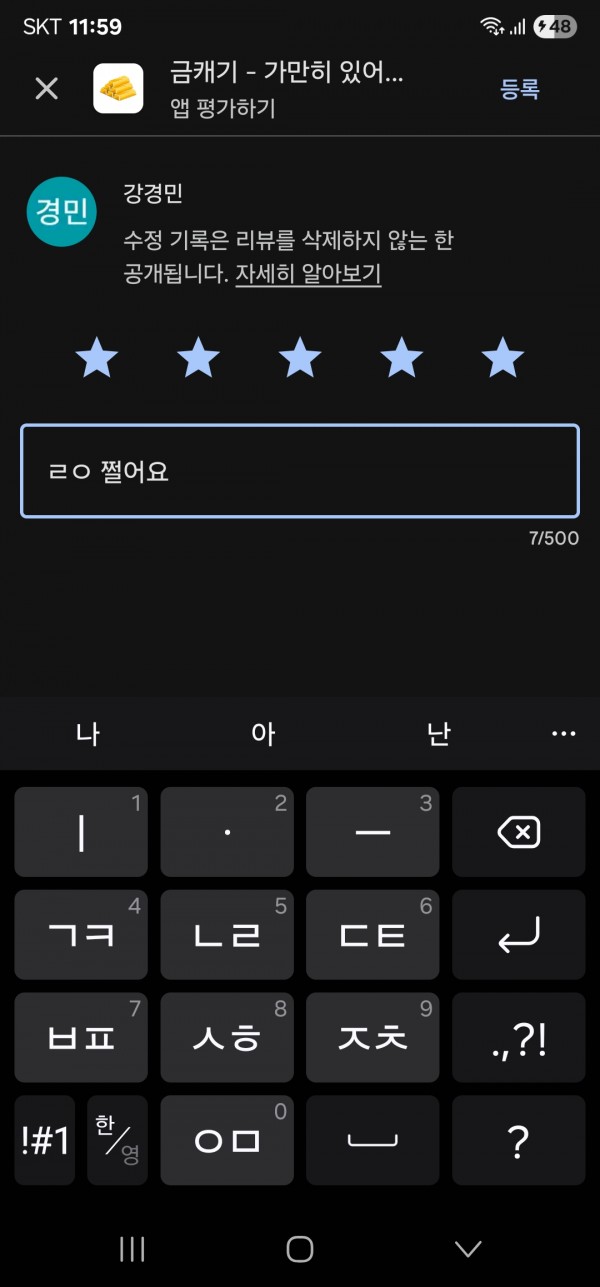Tap the ㅇㅁ key
This screenshot has height=1287, width=600.
(227, 1140)
